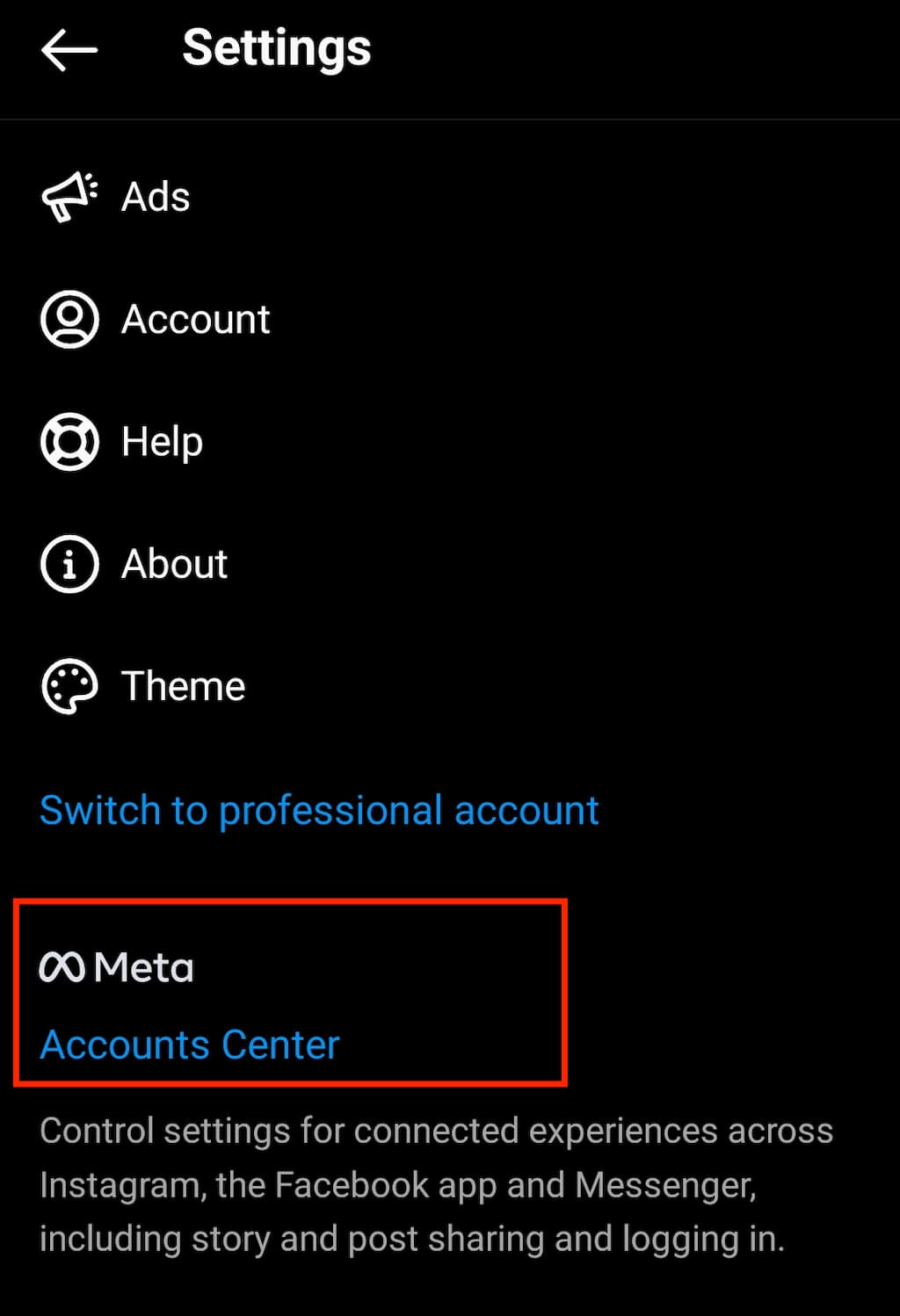Open the About page

(174, 564)
